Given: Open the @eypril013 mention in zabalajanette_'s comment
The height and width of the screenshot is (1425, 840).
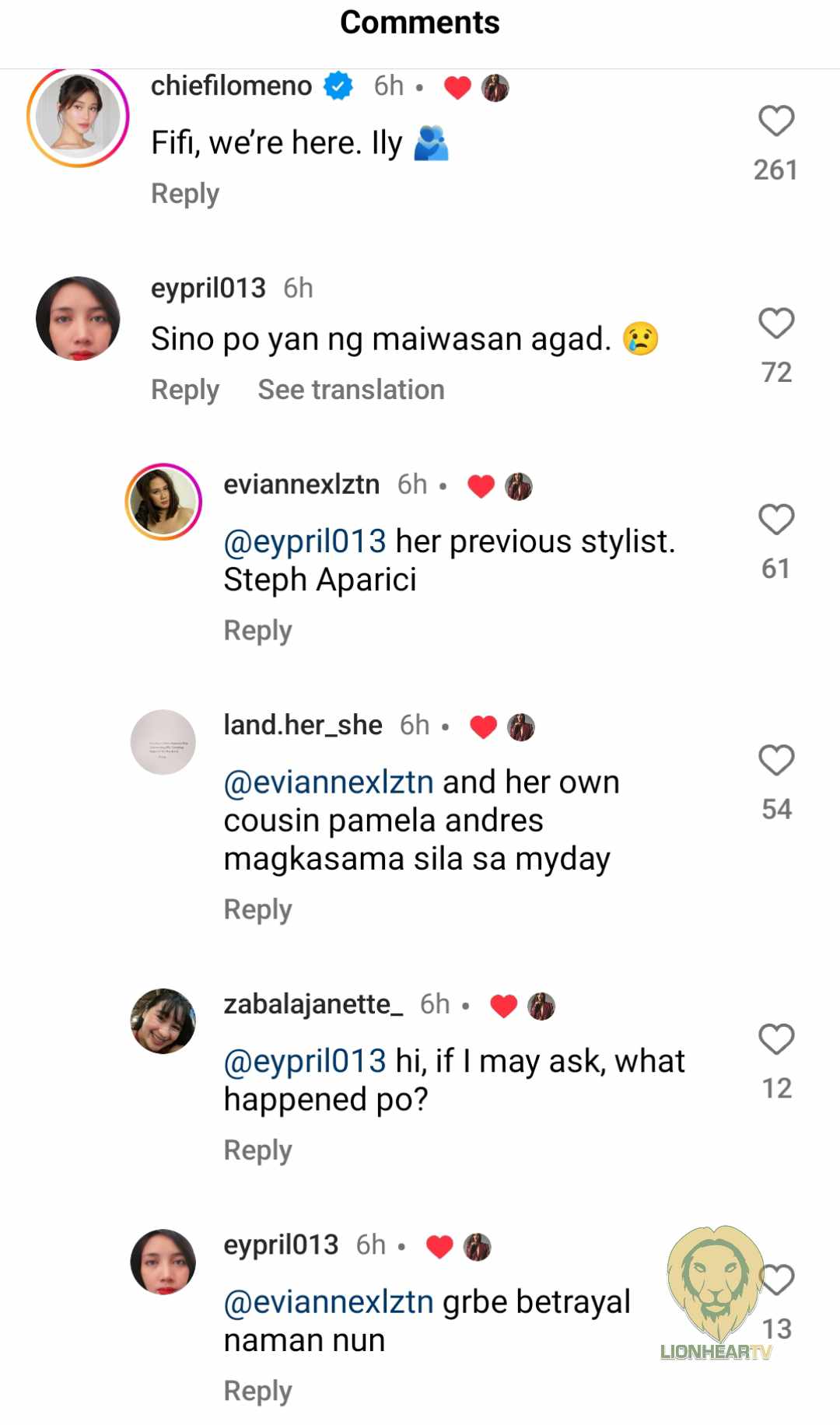Looking at the screenshot, I should 305,1062.
